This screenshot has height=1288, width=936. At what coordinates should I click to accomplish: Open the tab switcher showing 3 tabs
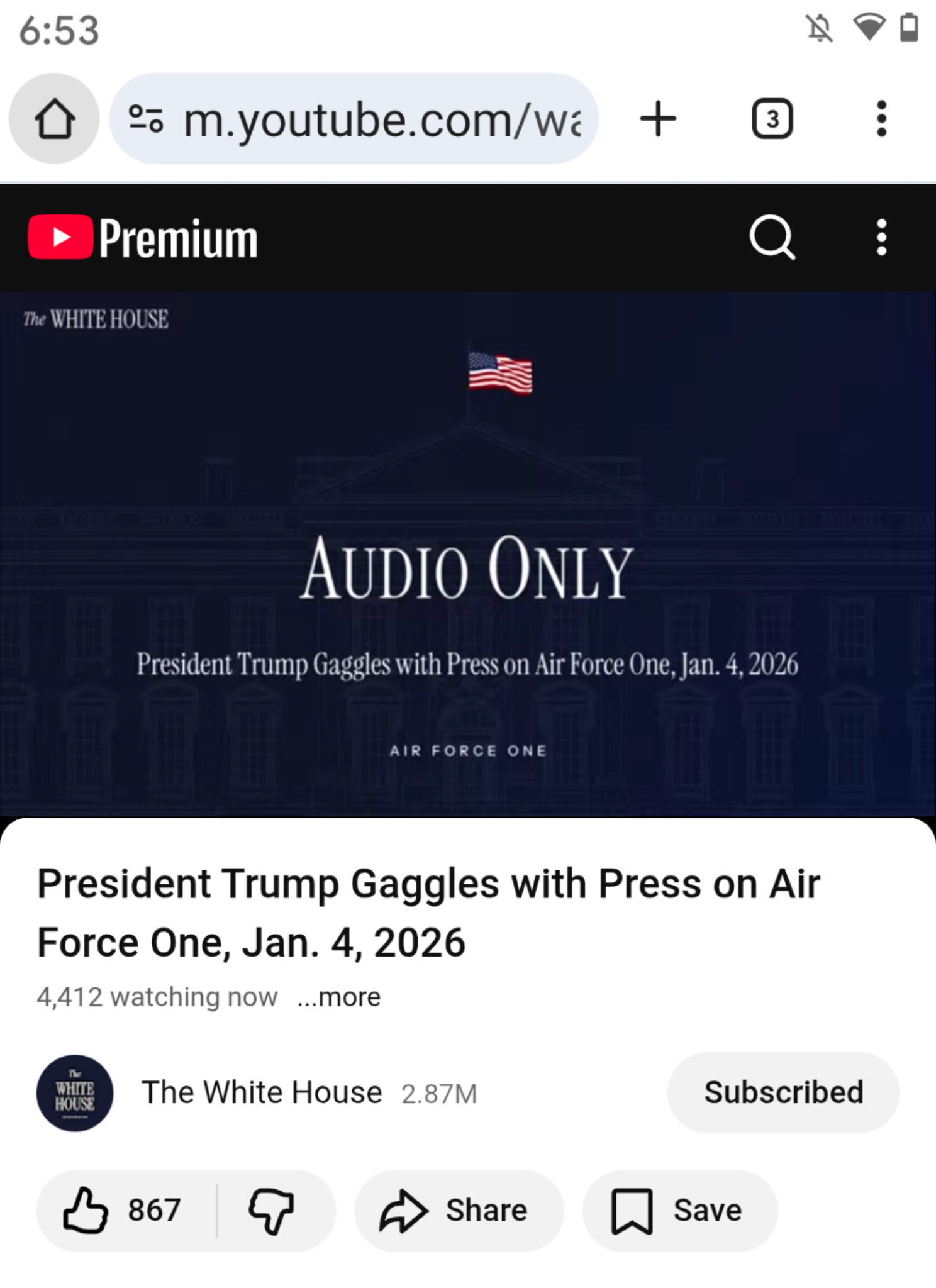point(772,119)
